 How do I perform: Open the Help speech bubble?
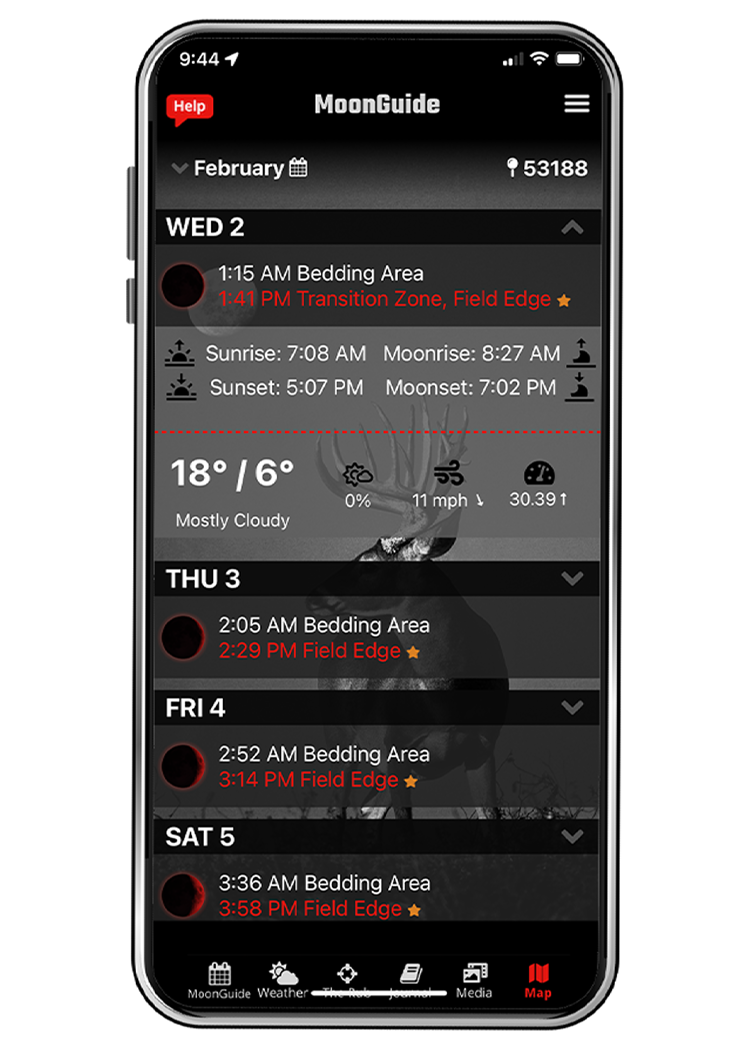pyautogui.click(x=189, y=107)
